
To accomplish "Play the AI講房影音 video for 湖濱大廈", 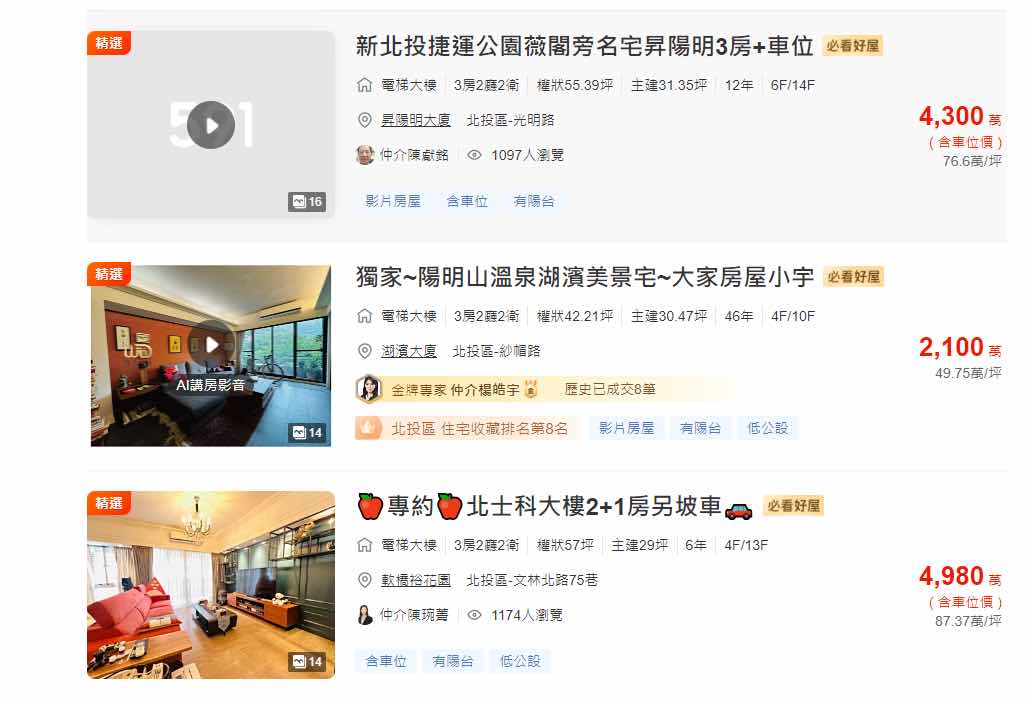I will pos(211,345).
